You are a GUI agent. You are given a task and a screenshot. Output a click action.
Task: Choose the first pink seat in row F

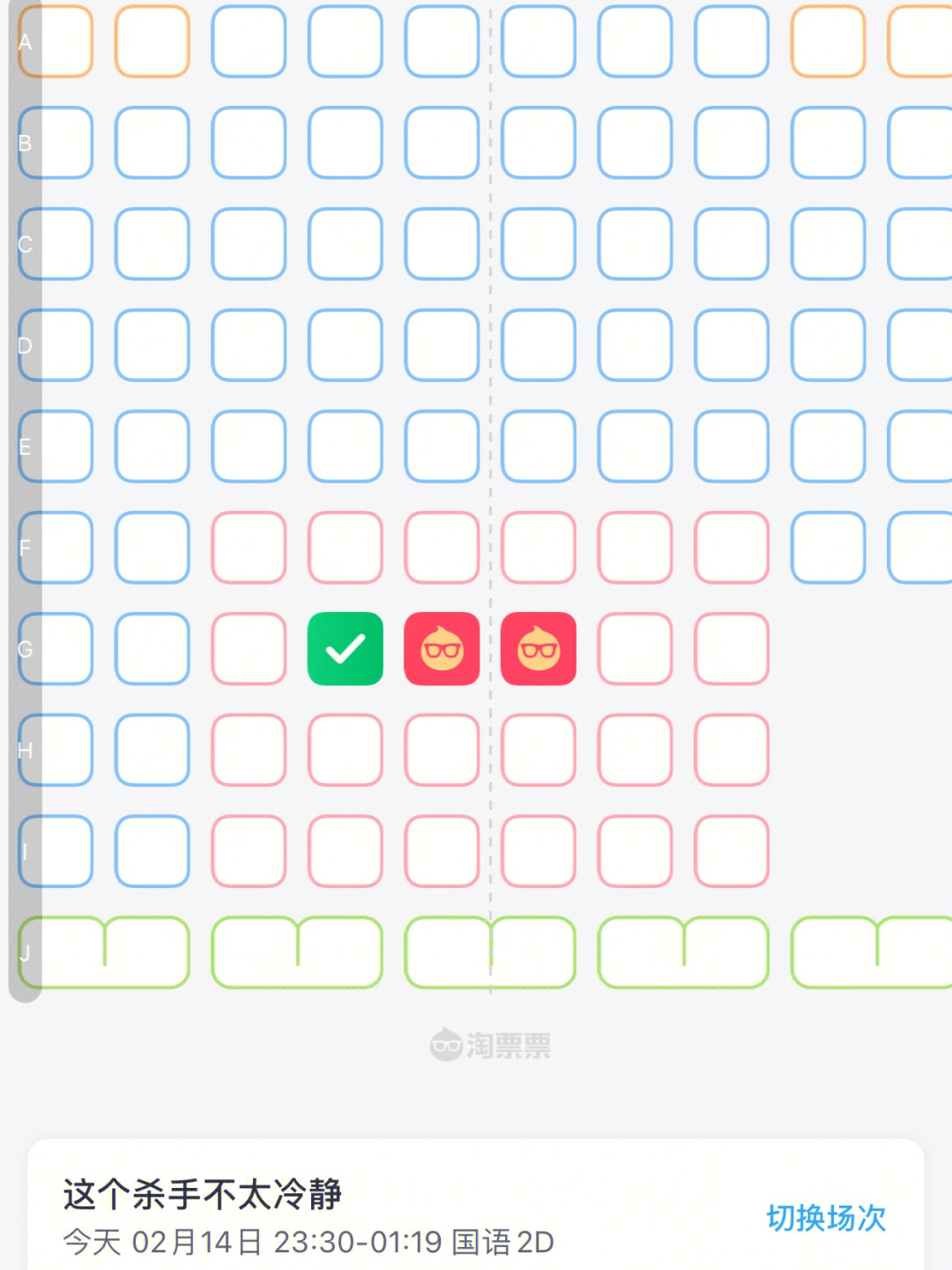pos(249,548)
